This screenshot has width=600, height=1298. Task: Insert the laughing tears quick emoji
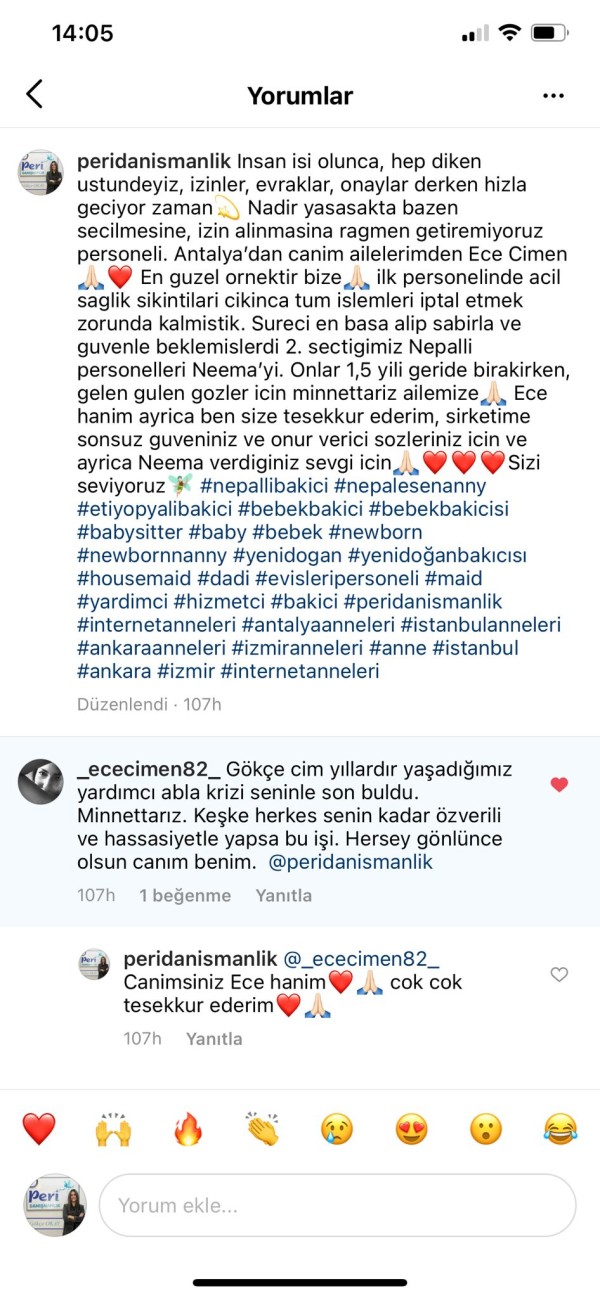pyautogui.click(x=560, y=1129)
